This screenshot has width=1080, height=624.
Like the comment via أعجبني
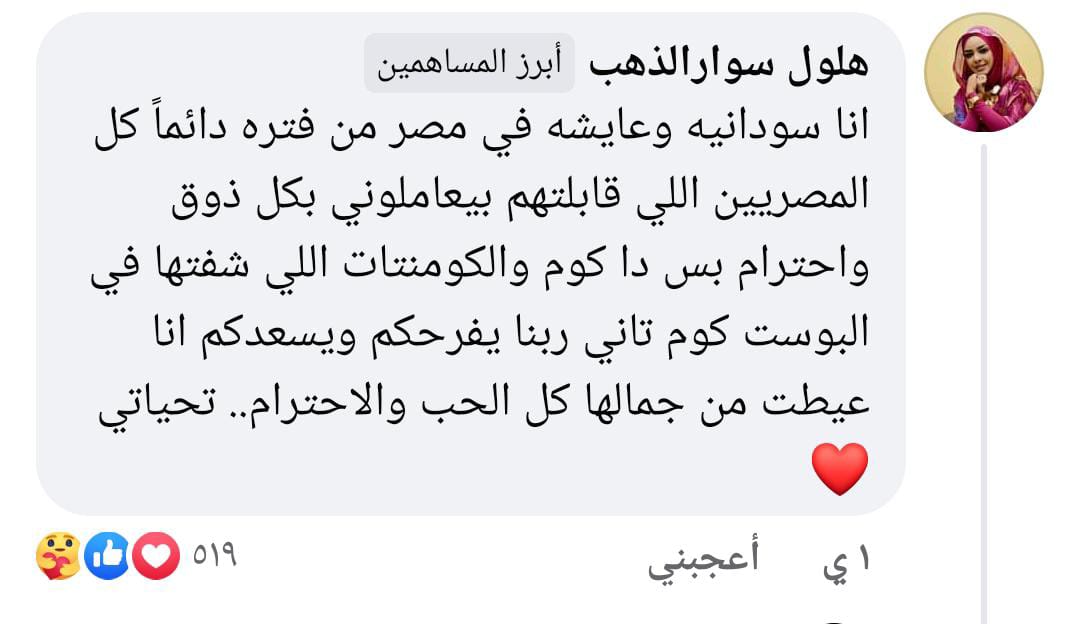[703, 563]
